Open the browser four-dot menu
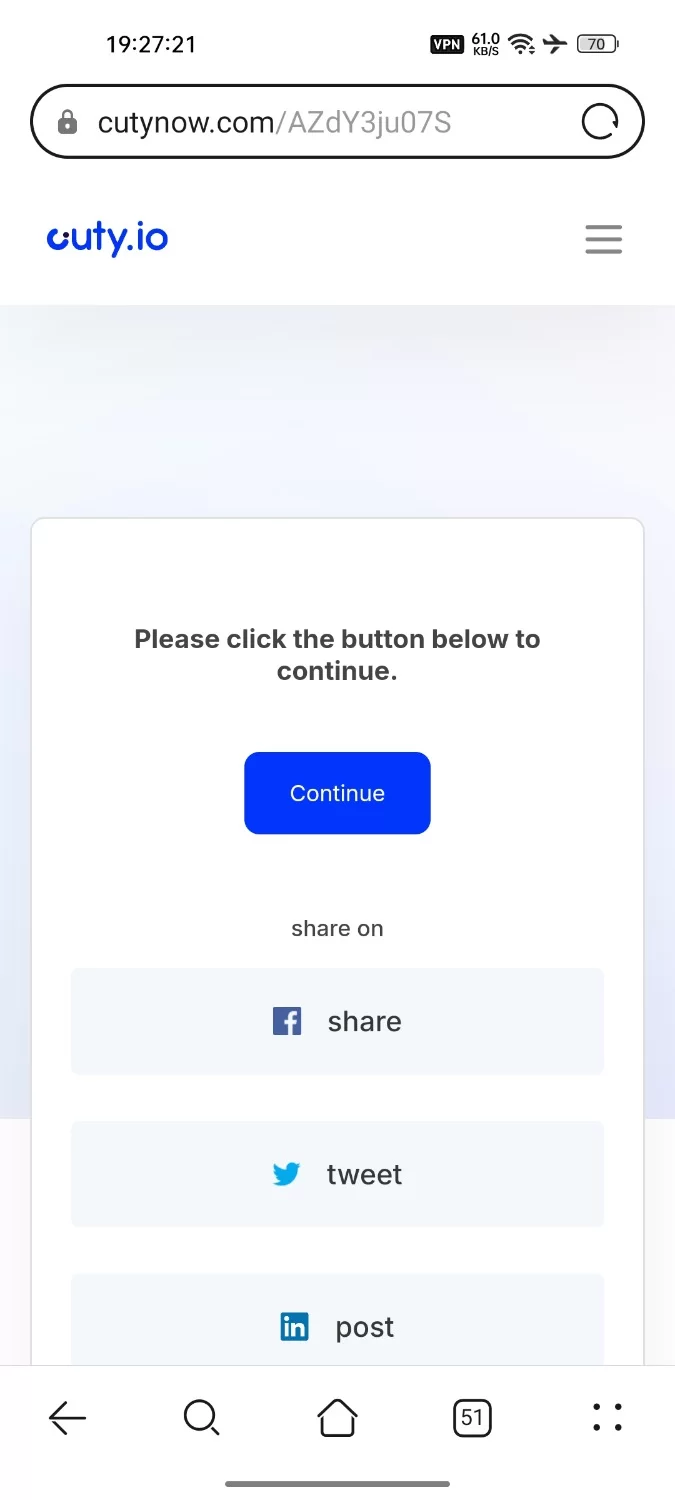675x1500 pixels. pyautogui.click(x=607, y=1417)
